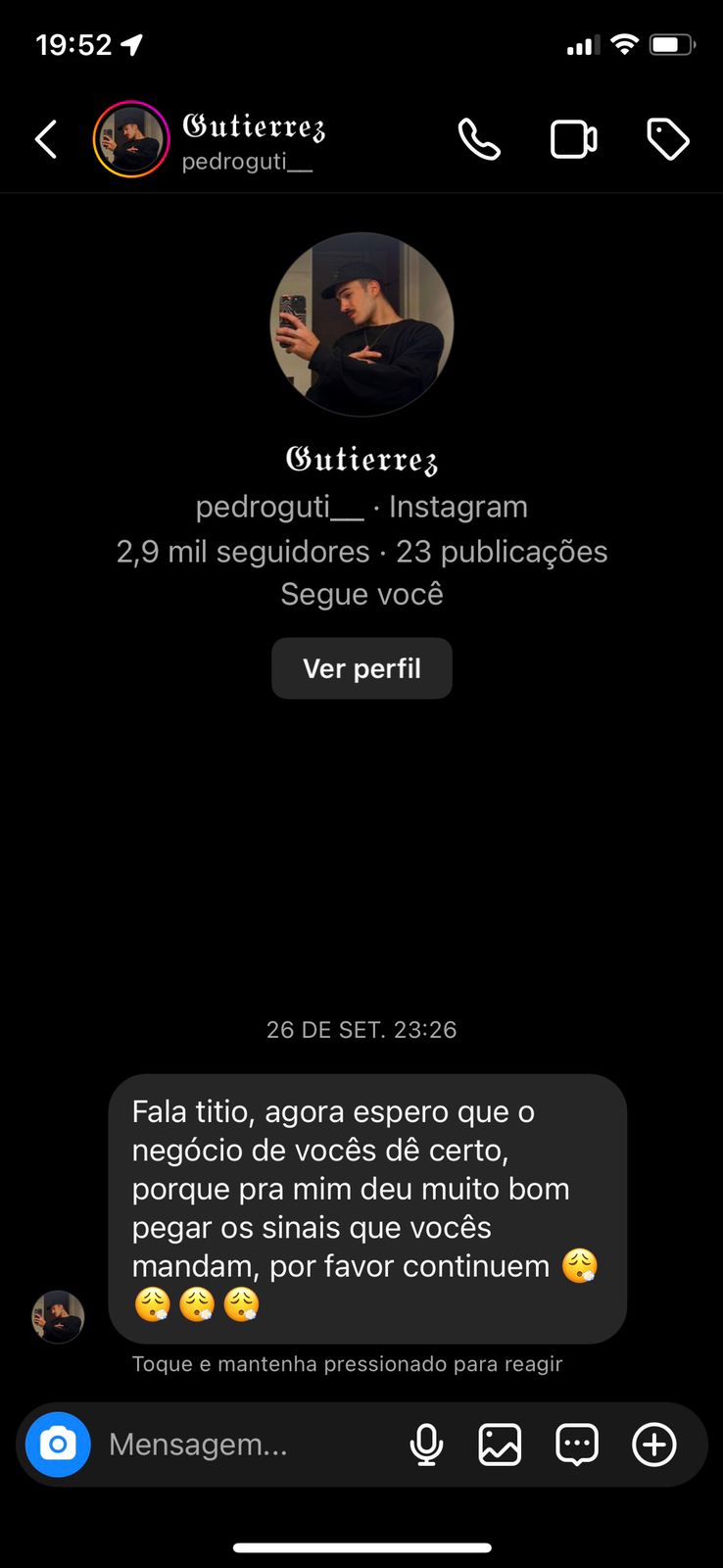The width and height of the screenshot is (723, 1568).
Task: Open the label tag icon
Action: [668, 139]
